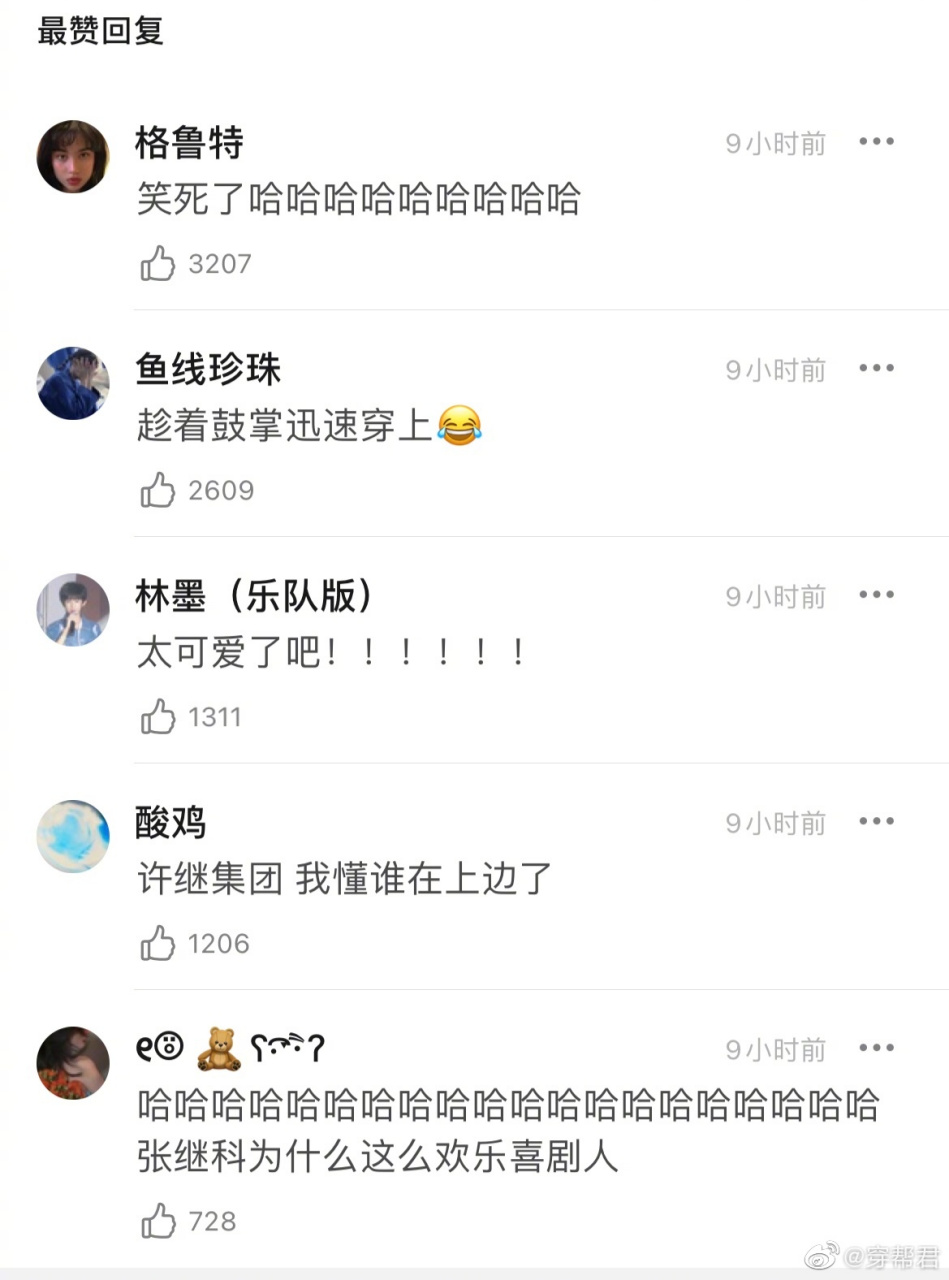The height and width of the screenshot is (1280, 949).
Task: Open the overflow menu on 酸鸡's comment
Action: tap(876, 822)
